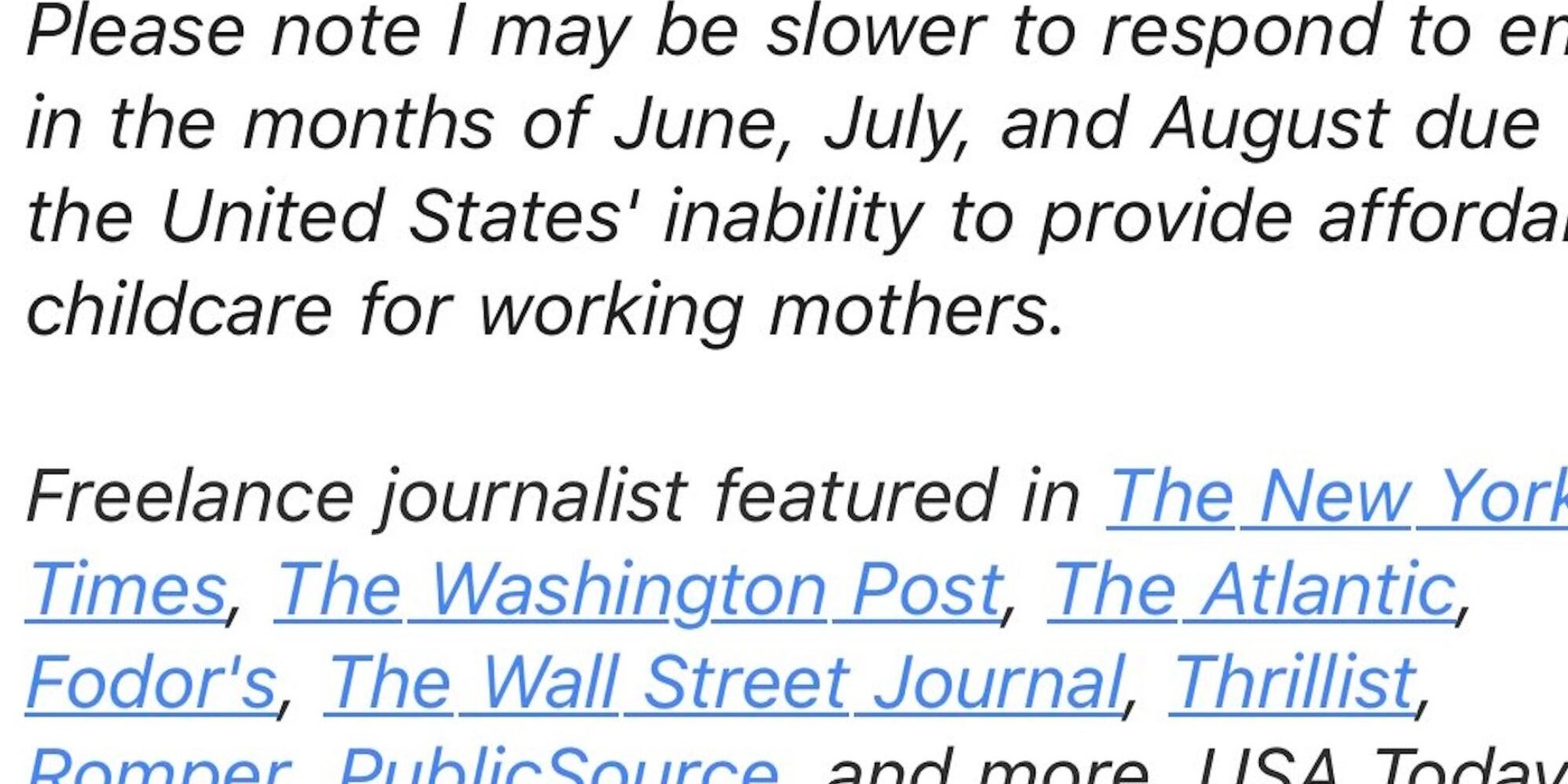Visit the Fodor's link

[152, 683]
